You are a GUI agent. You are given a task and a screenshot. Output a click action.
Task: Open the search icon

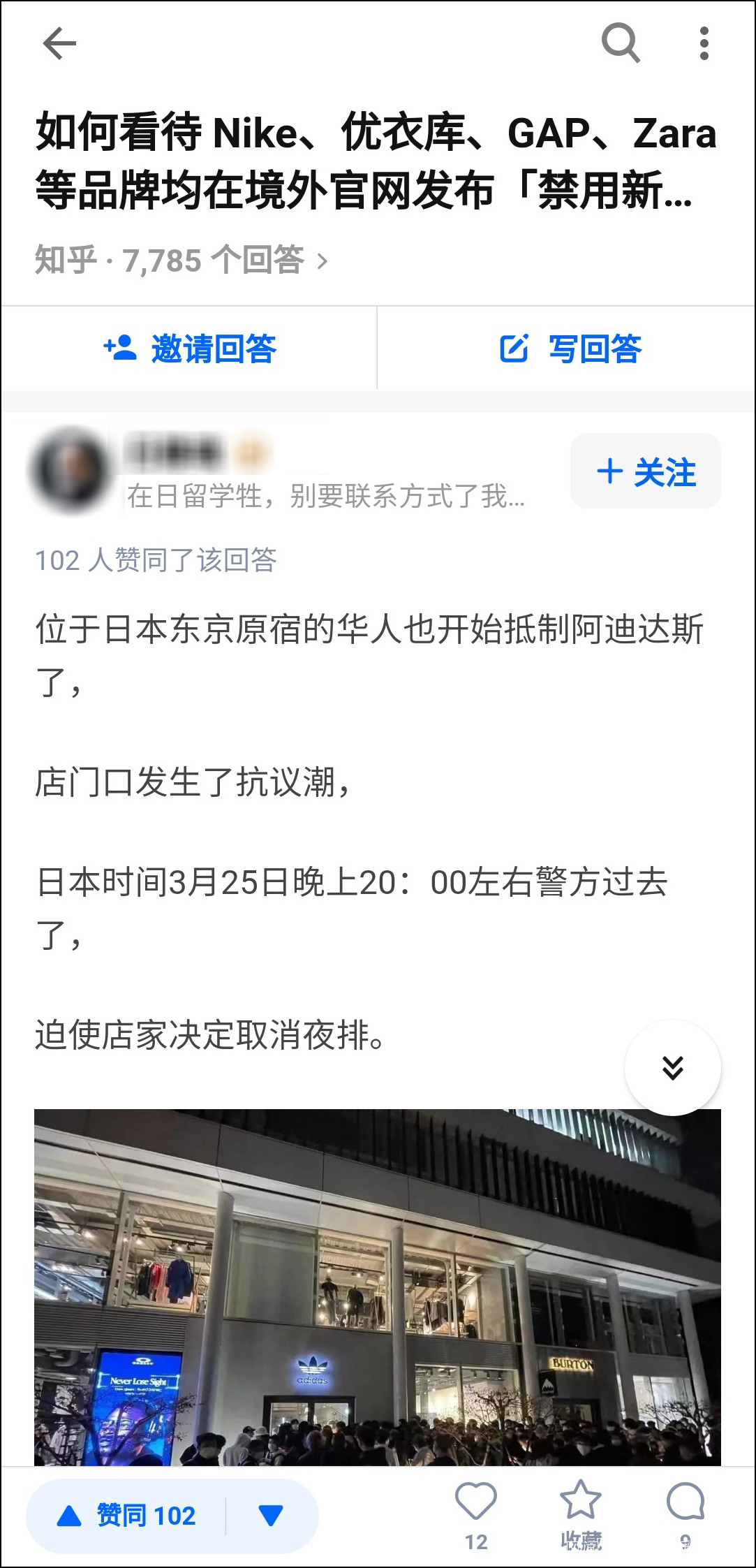[x=620, y=43]
